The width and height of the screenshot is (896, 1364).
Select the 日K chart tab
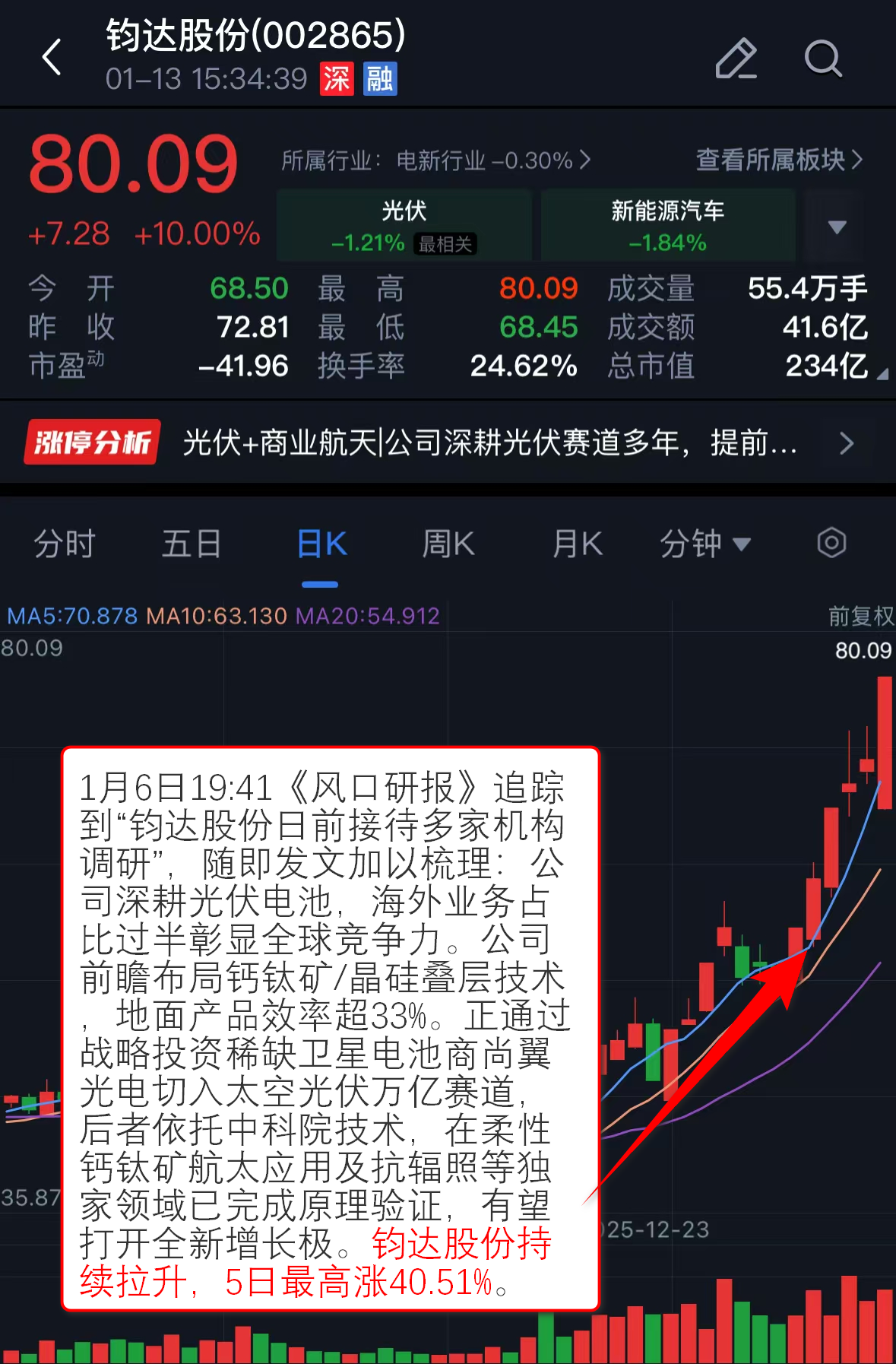[x=321, y=544]
